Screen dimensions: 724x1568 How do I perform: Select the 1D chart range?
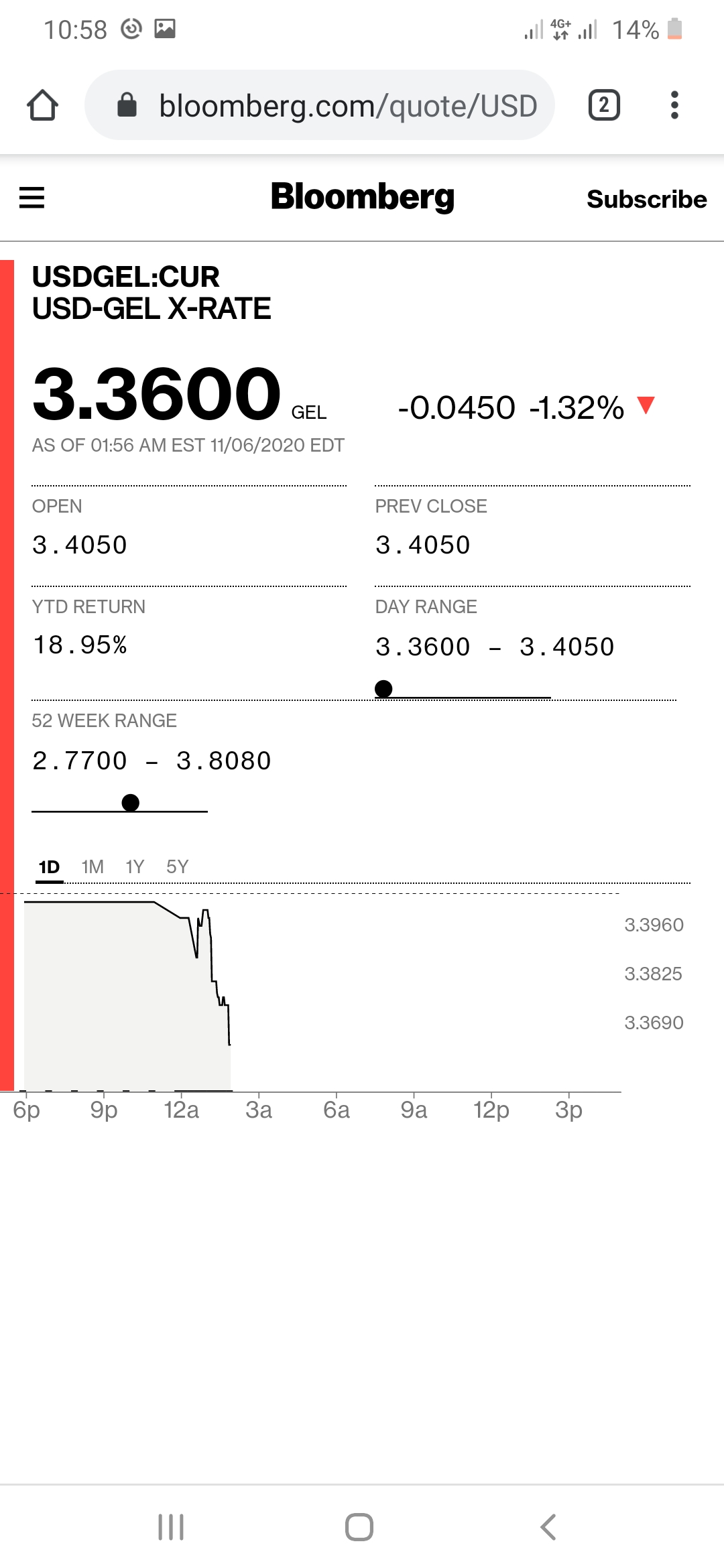pos(49,867)
